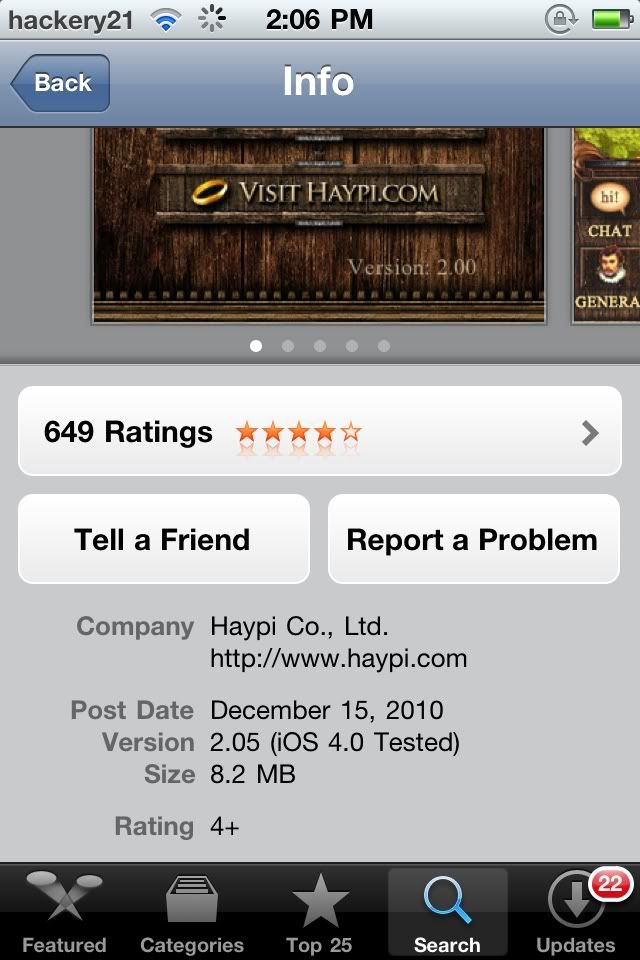Go back using the Back button

[62, 83]
